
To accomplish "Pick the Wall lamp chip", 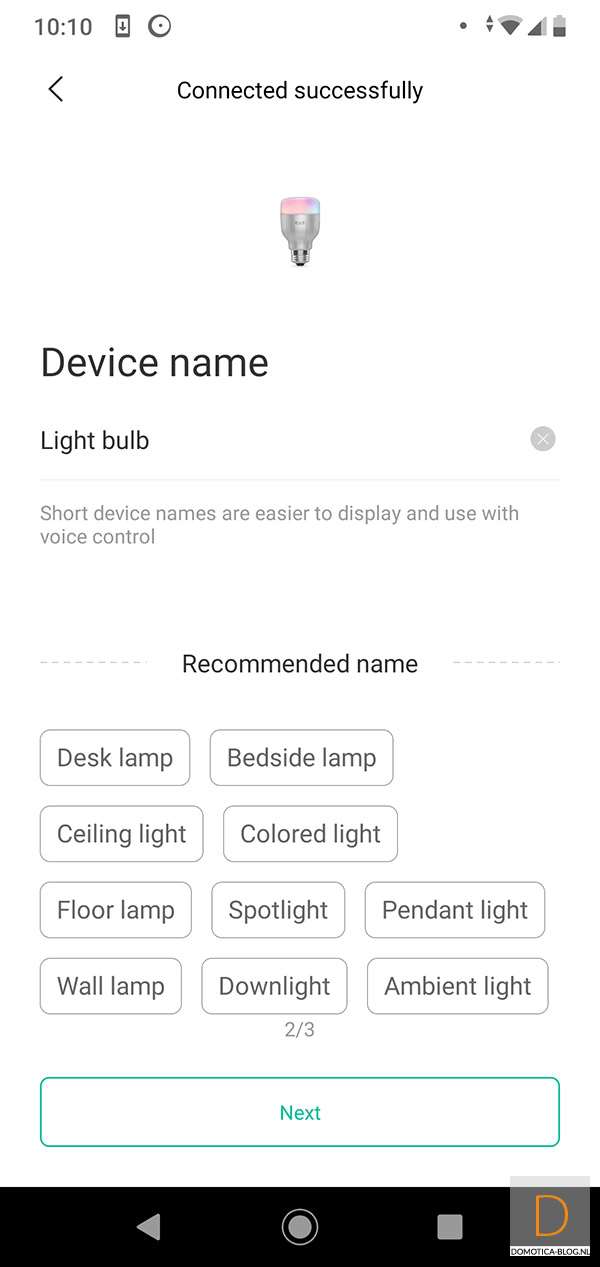I will tap(111, 986).
